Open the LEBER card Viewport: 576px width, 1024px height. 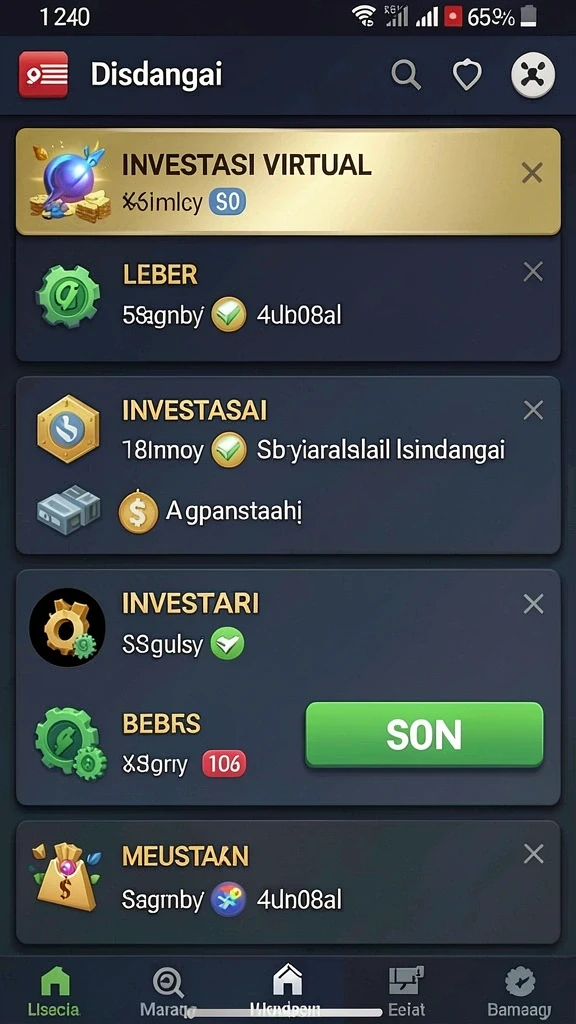tap(288, 298)
